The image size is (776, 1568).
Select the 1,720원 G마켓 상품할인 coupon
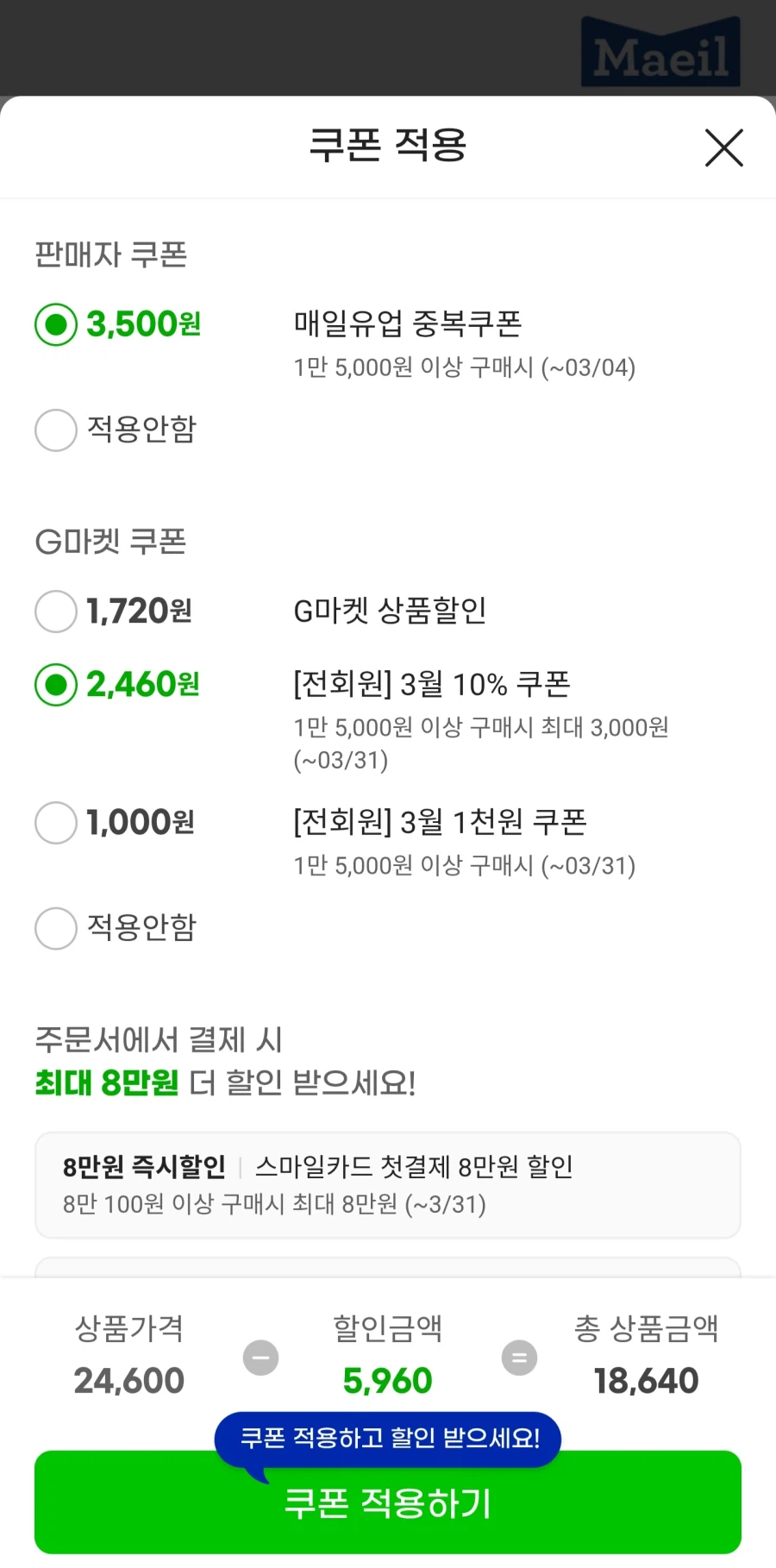(55, 612)
